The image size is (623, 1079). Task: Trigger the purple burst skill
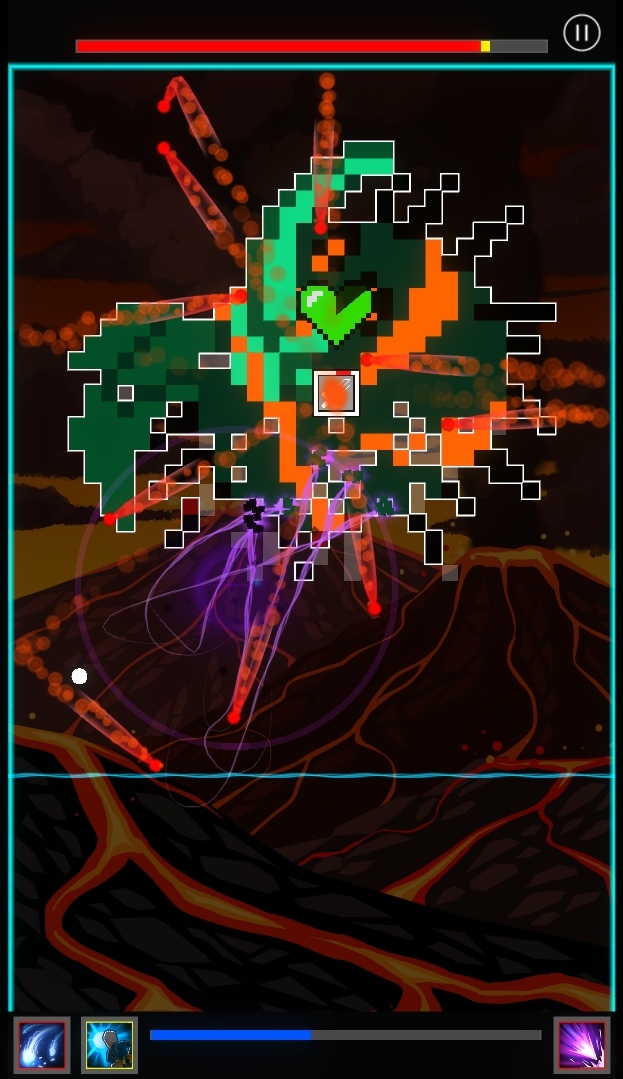click(x=582, y=1045)
